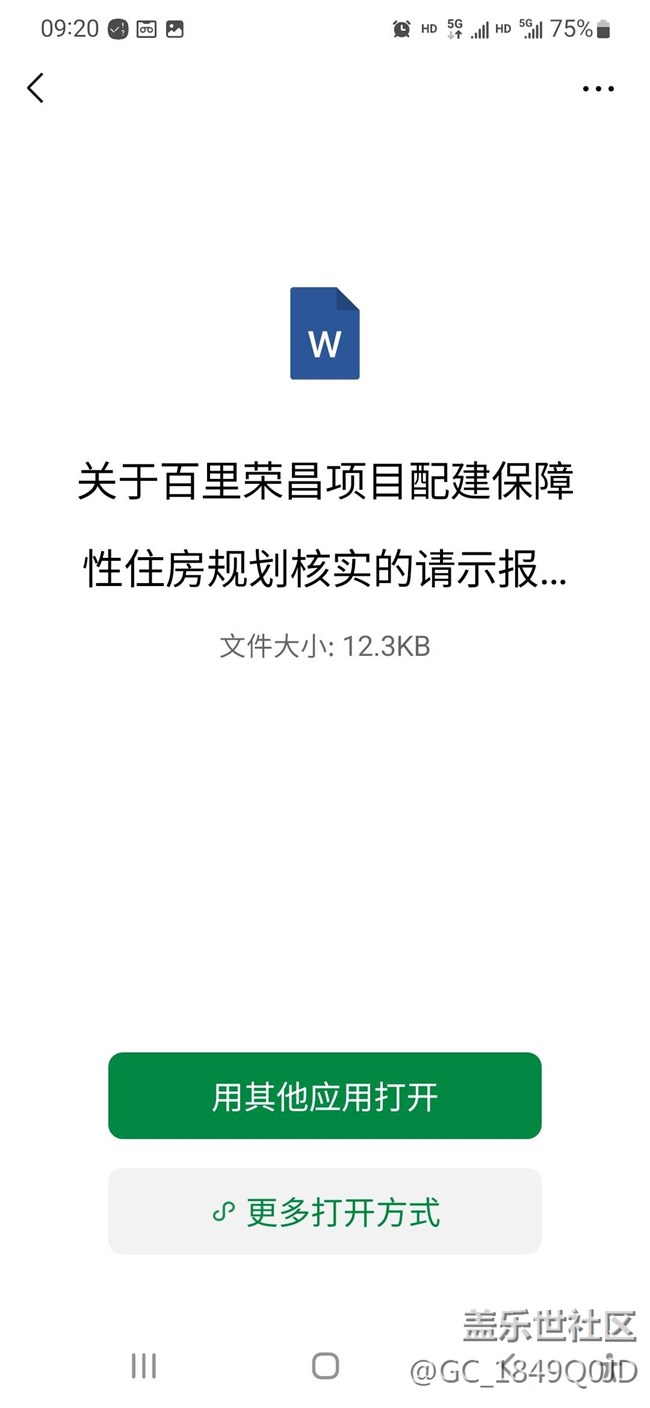This screenshot has width=650, height=1408.
Task: Select 更多打开方式 option
Action: coord(325,1212)
